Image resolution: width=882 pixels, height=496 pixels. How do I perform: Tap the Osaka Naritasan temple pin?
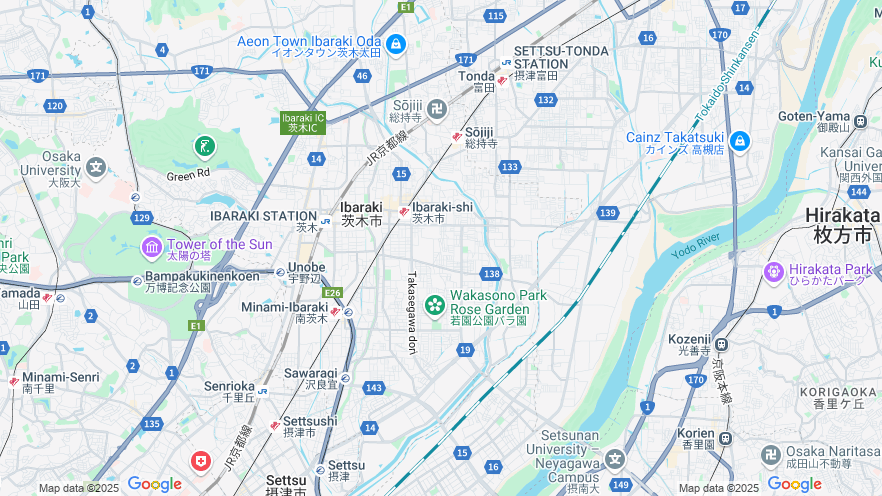tap(770, 456)
